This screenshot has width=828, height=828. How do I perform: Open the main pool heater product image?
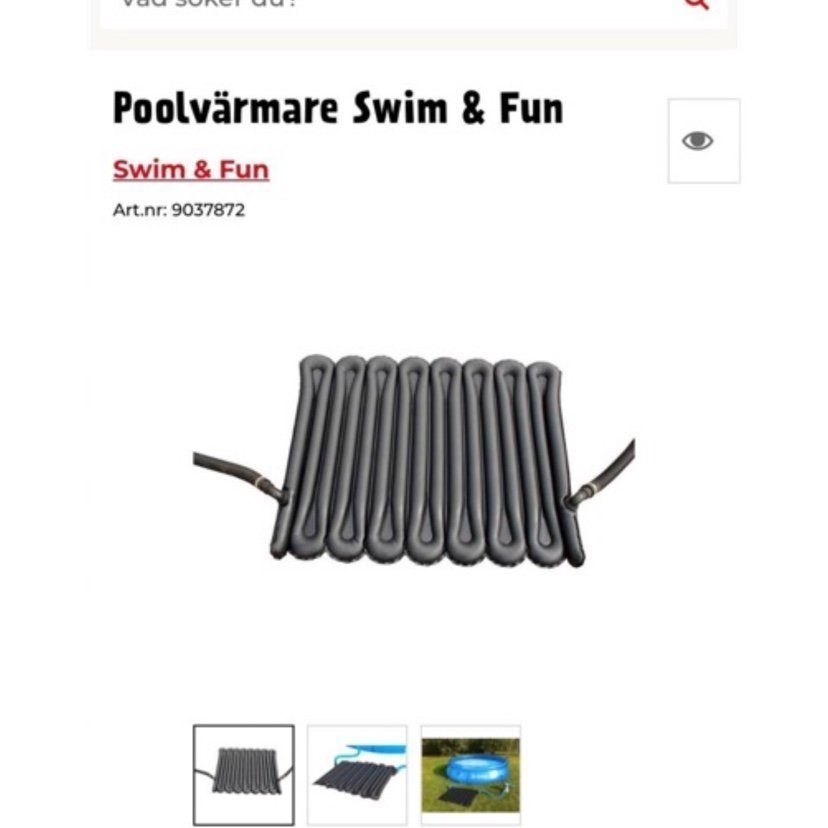coord(414,459)
